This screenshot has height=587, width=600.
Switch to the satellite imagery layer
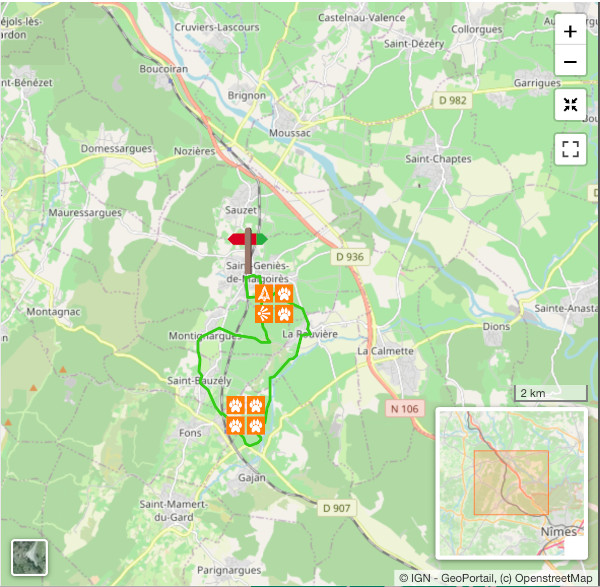[29, 557]
